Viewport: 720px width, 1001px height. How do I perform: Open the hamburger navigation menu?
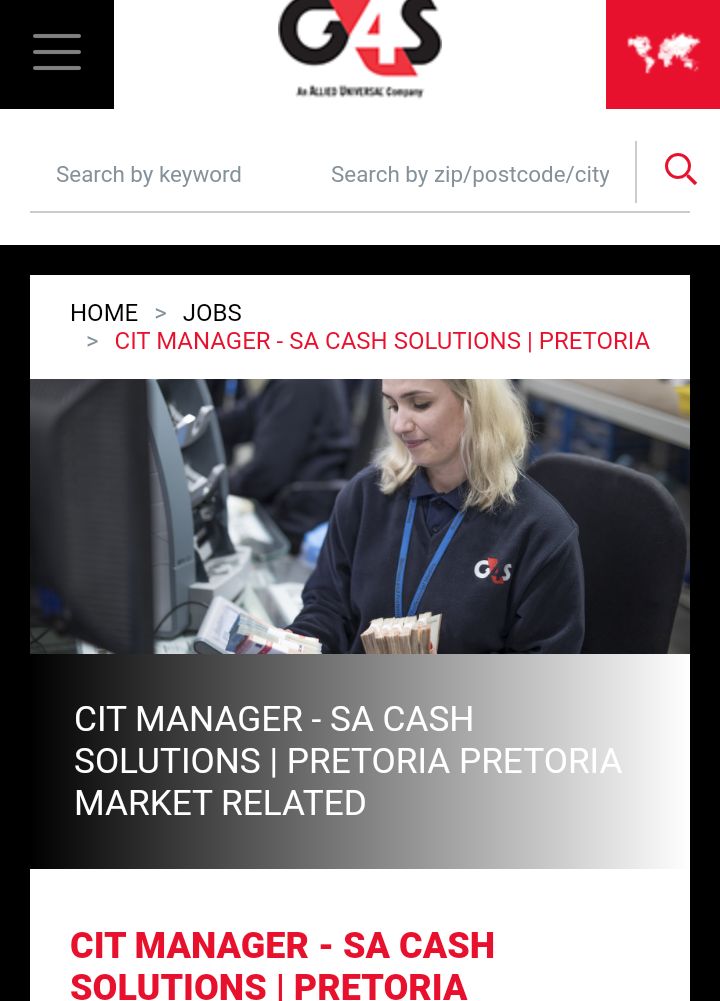pos(57,52)
